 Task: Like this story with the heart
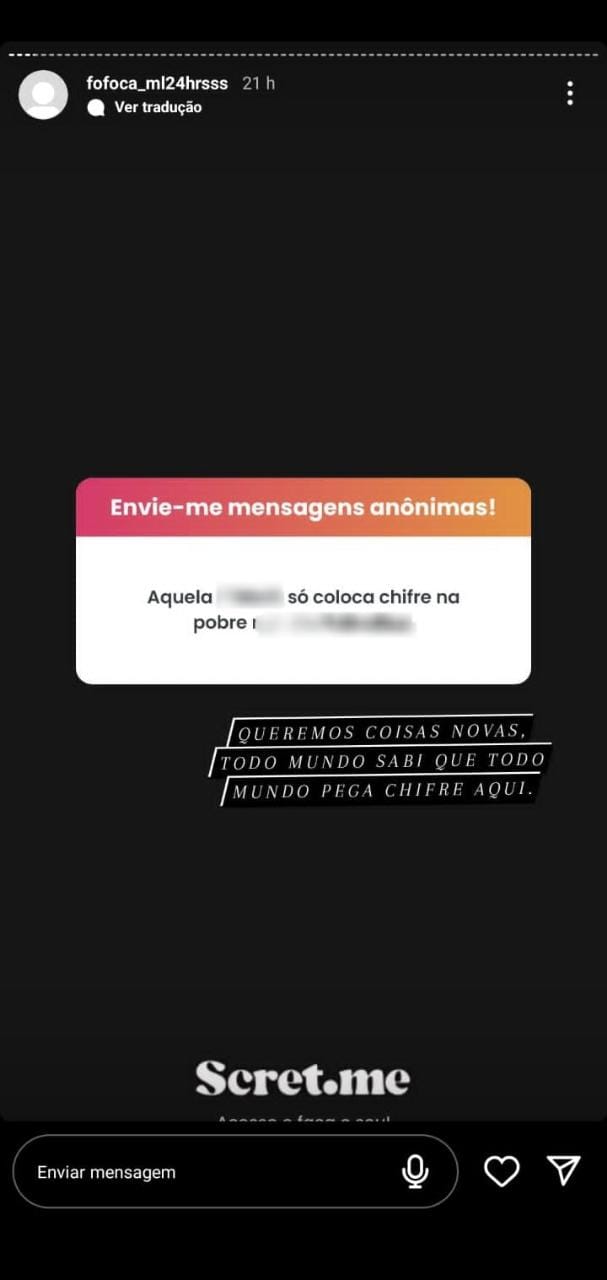pyautogui.click(x=501, y=1171)
